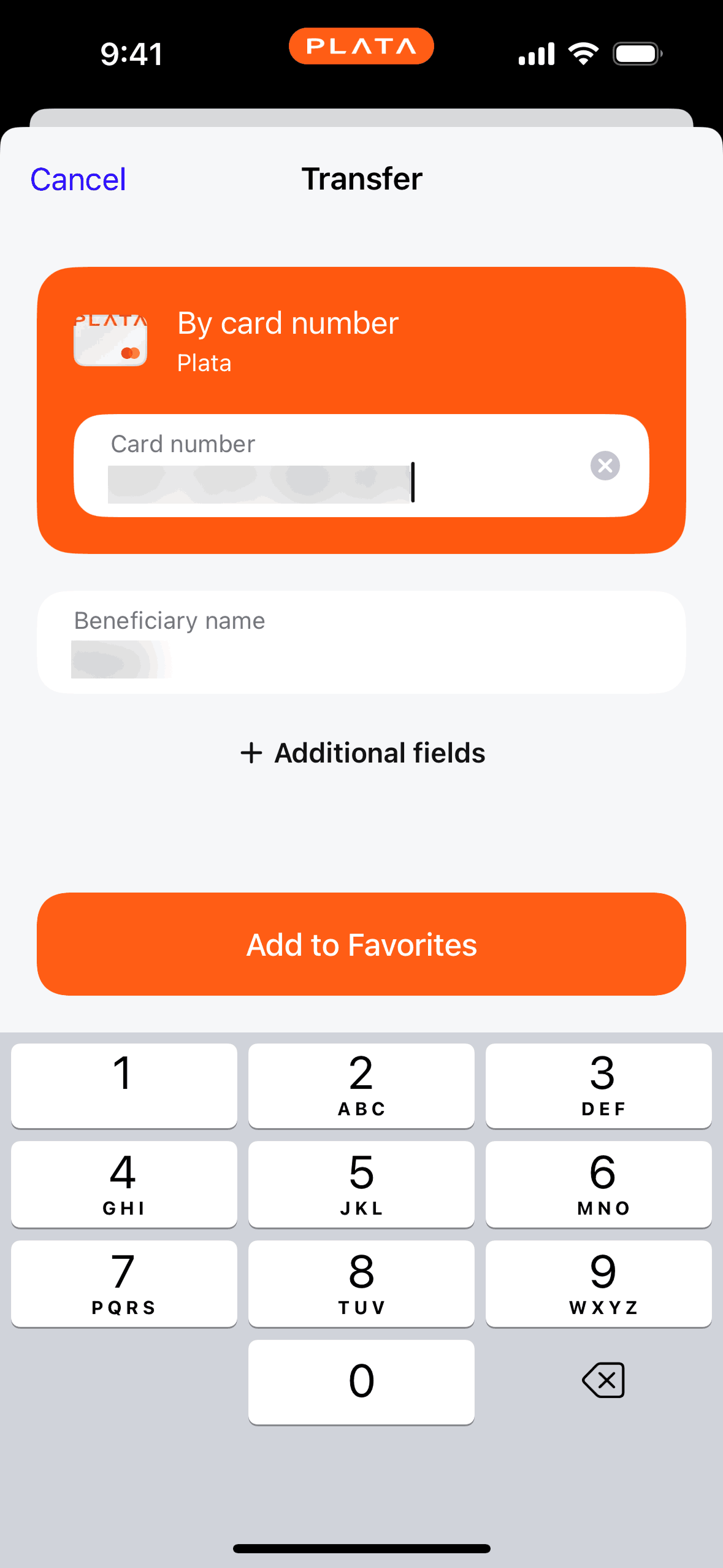This screenshot has width=723, height=1568.
Task: Expand Additional fields
Action: click(362, 753)
